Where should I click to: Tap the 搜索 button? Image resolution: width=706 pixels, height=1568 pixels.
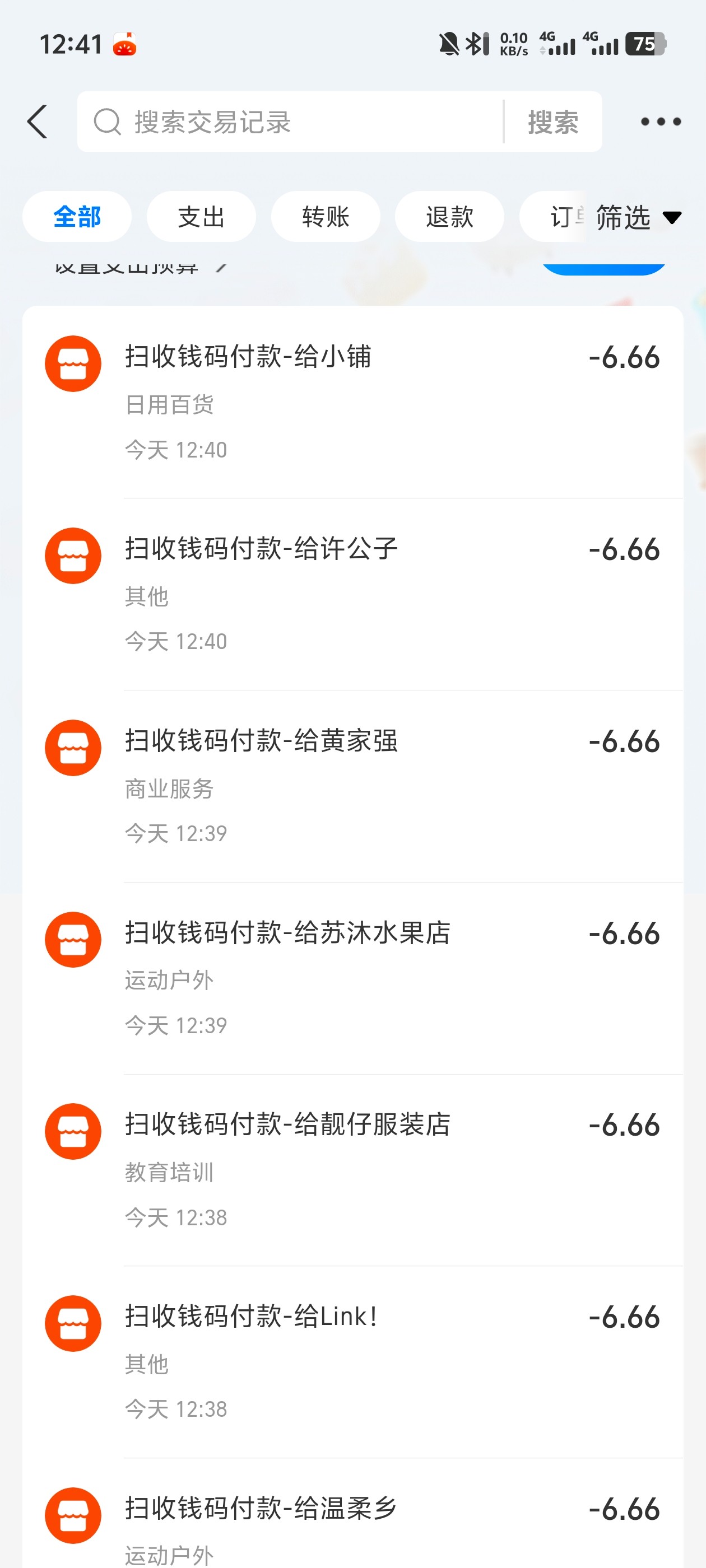pos(552,122)
